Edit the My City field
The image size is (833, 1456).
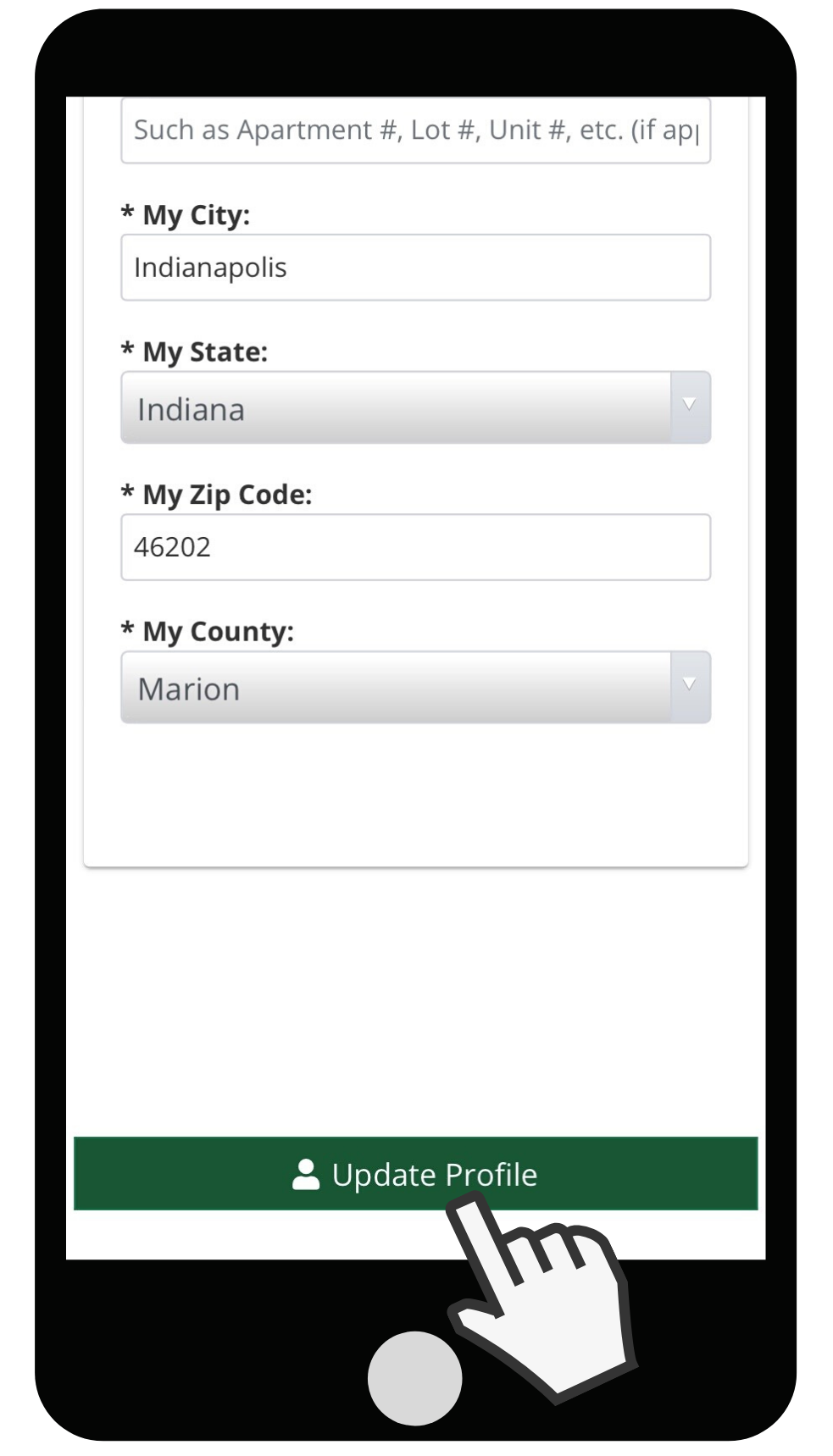[x=415, y=268]
